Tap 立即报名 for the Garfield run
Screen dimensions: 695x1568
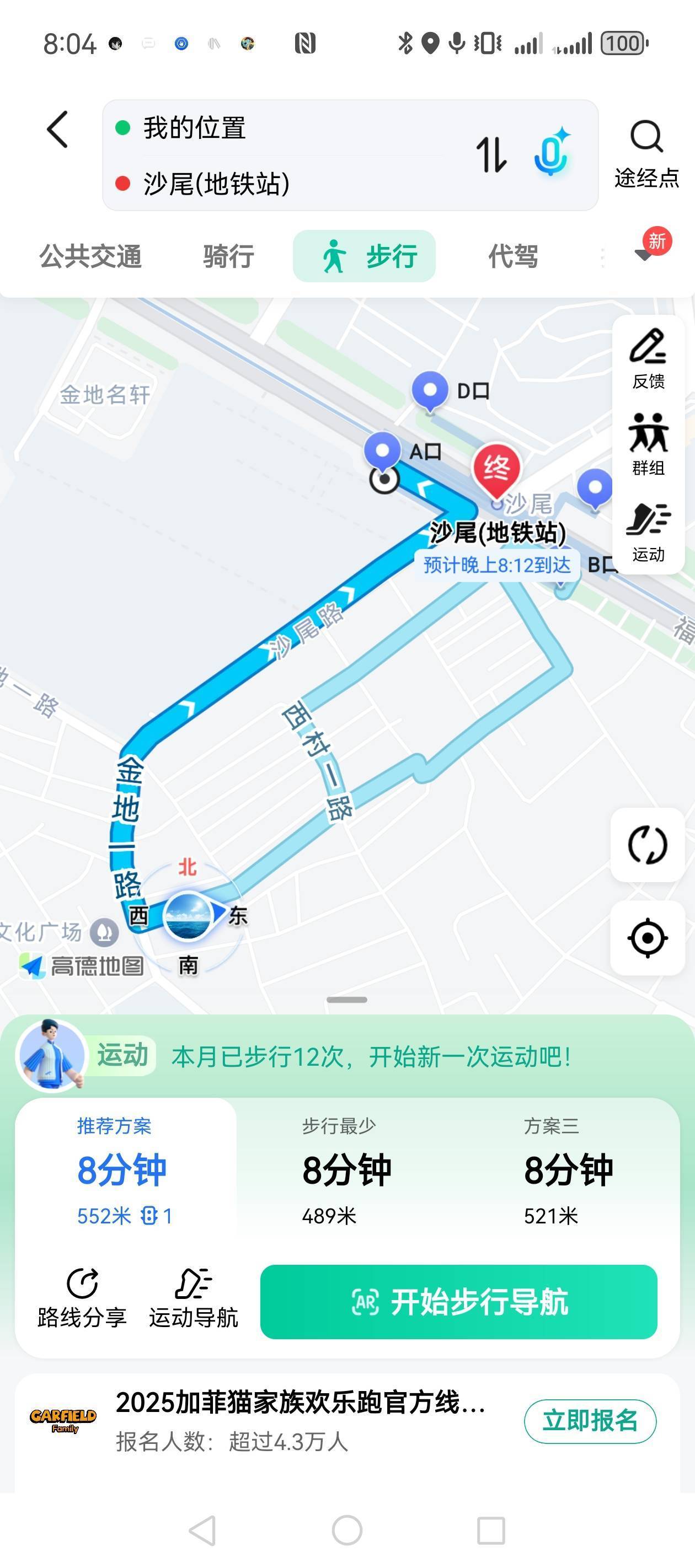point(590,1421)
